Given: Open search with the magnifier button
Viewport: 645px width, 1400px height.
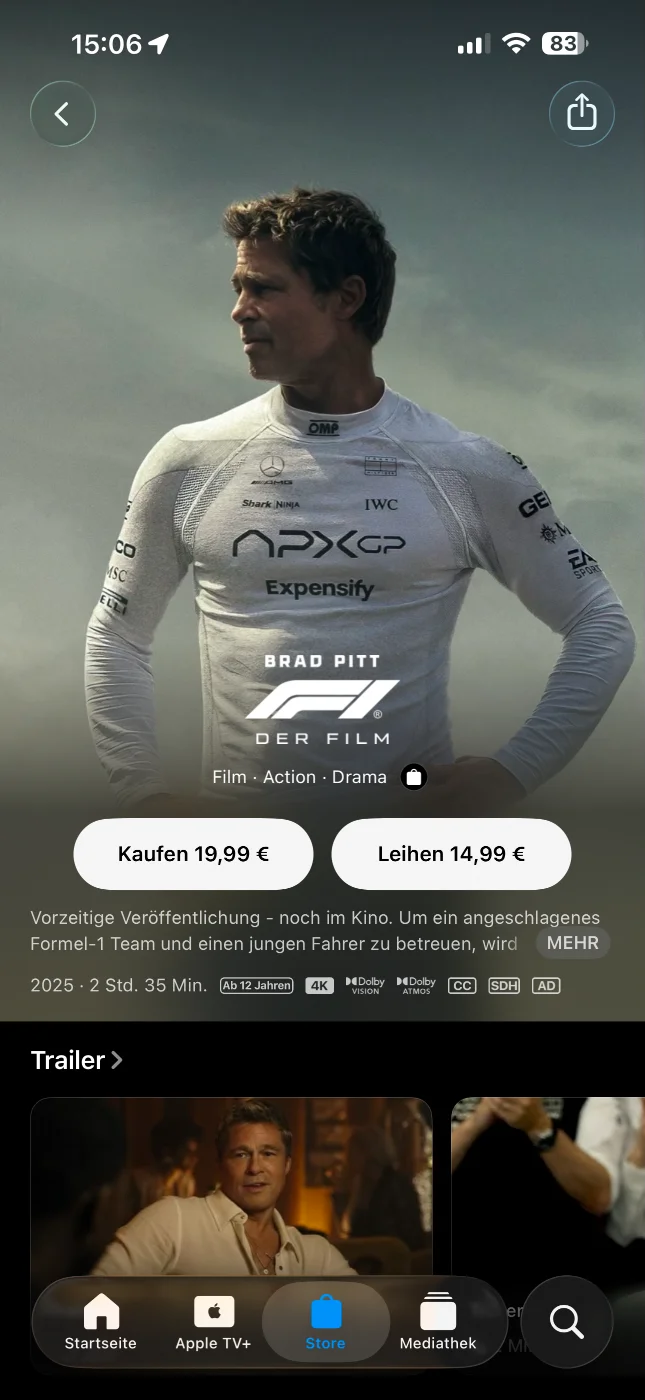Looking at the screenshot, I should click(x=567, y=1322).
